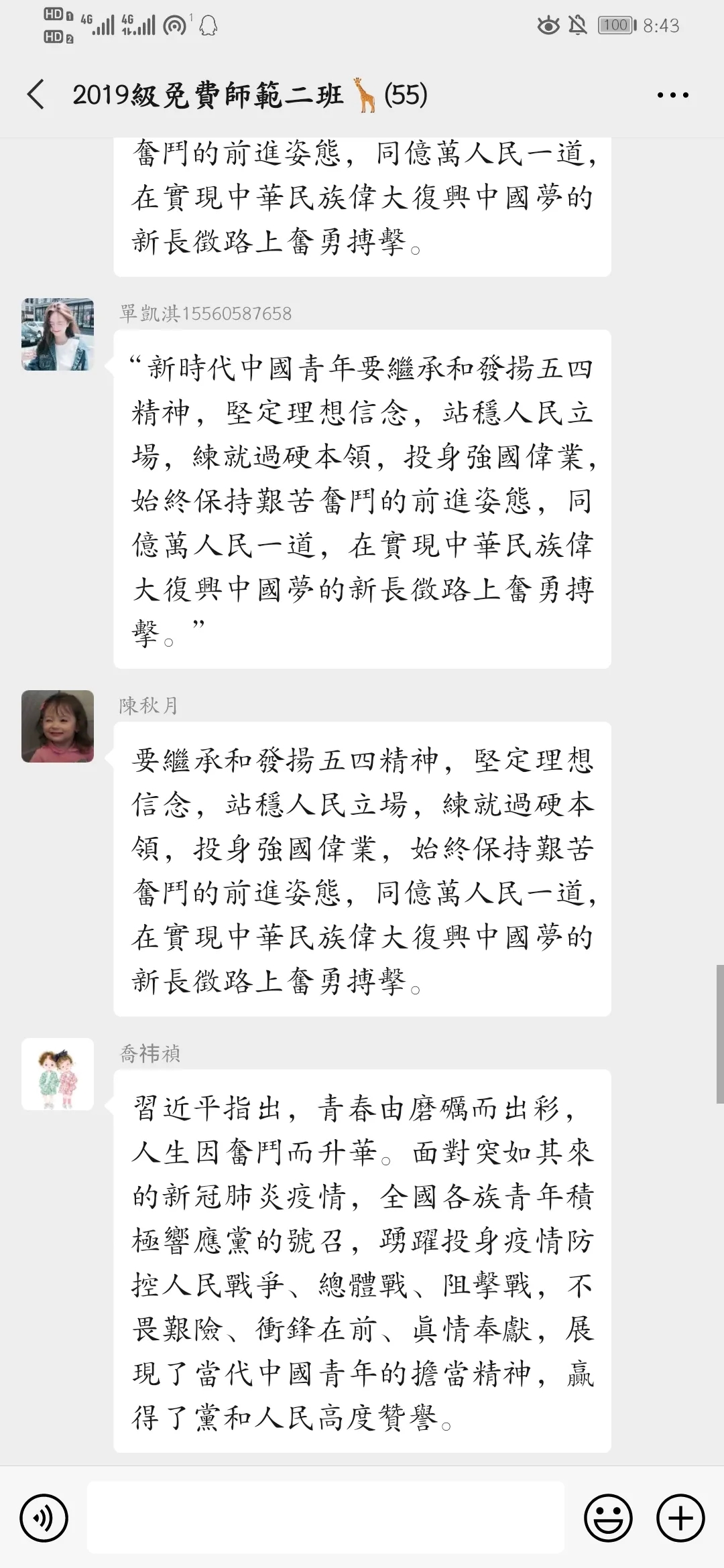The image size is (724, 1568).
Task: Open the plus attachment menu
Action: [x=680, y=1518]
